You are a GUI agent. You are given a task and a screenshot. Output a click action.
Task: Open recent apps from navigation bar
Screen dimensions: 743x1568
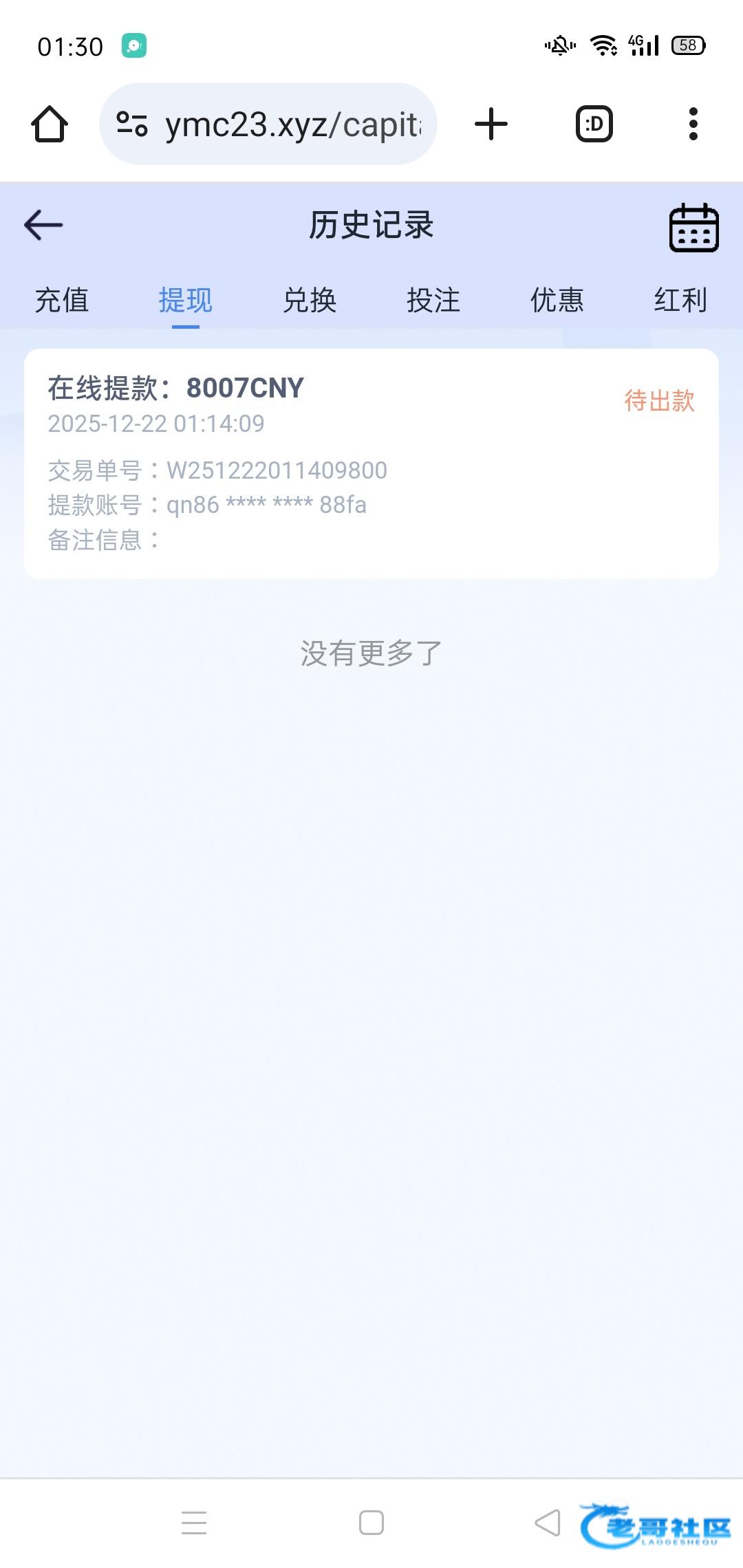pos(194,1523)
